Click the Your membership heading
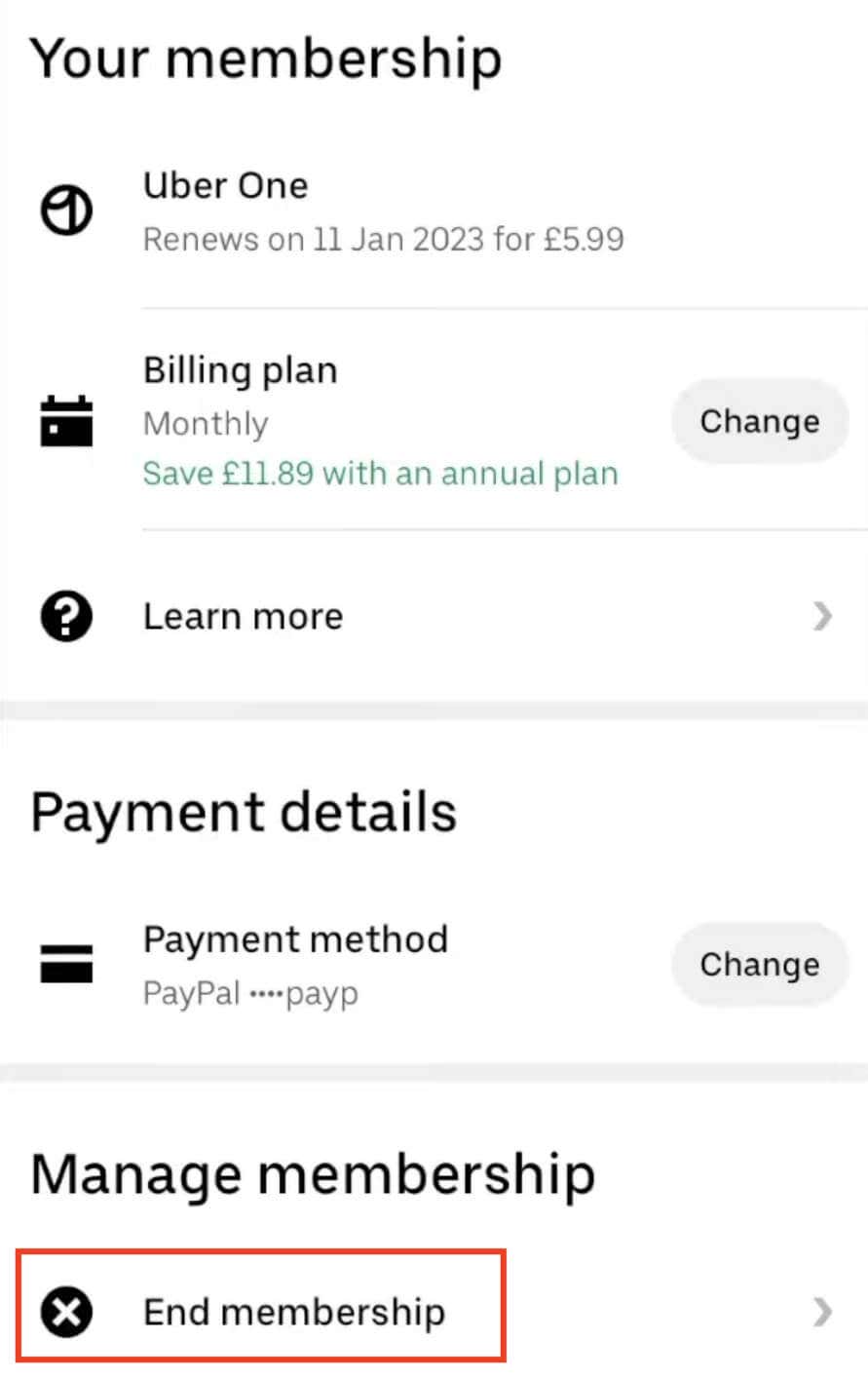Image resolution: width=868 pixels, height=1379 pixels. point(267,58)
